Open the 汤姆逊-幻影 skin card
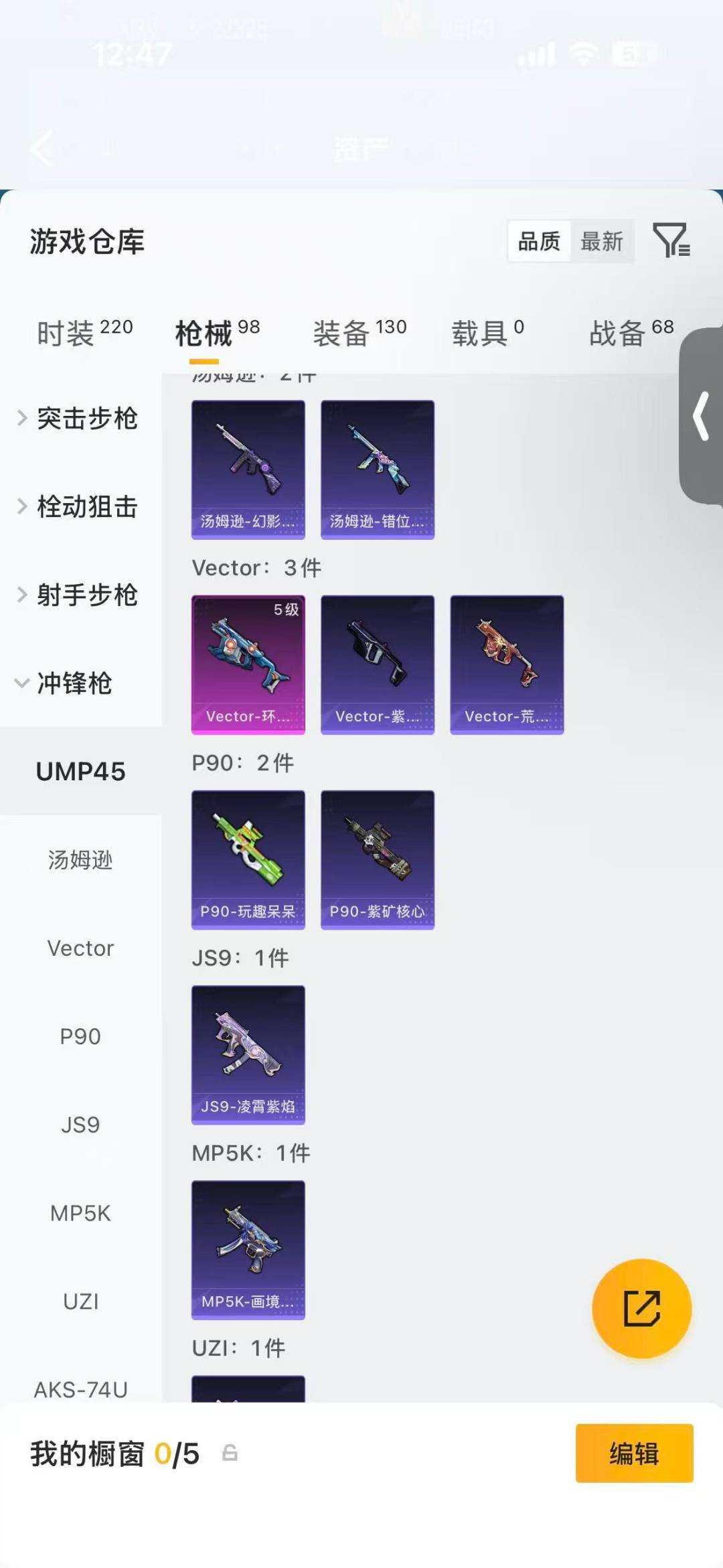 (248, 470)
